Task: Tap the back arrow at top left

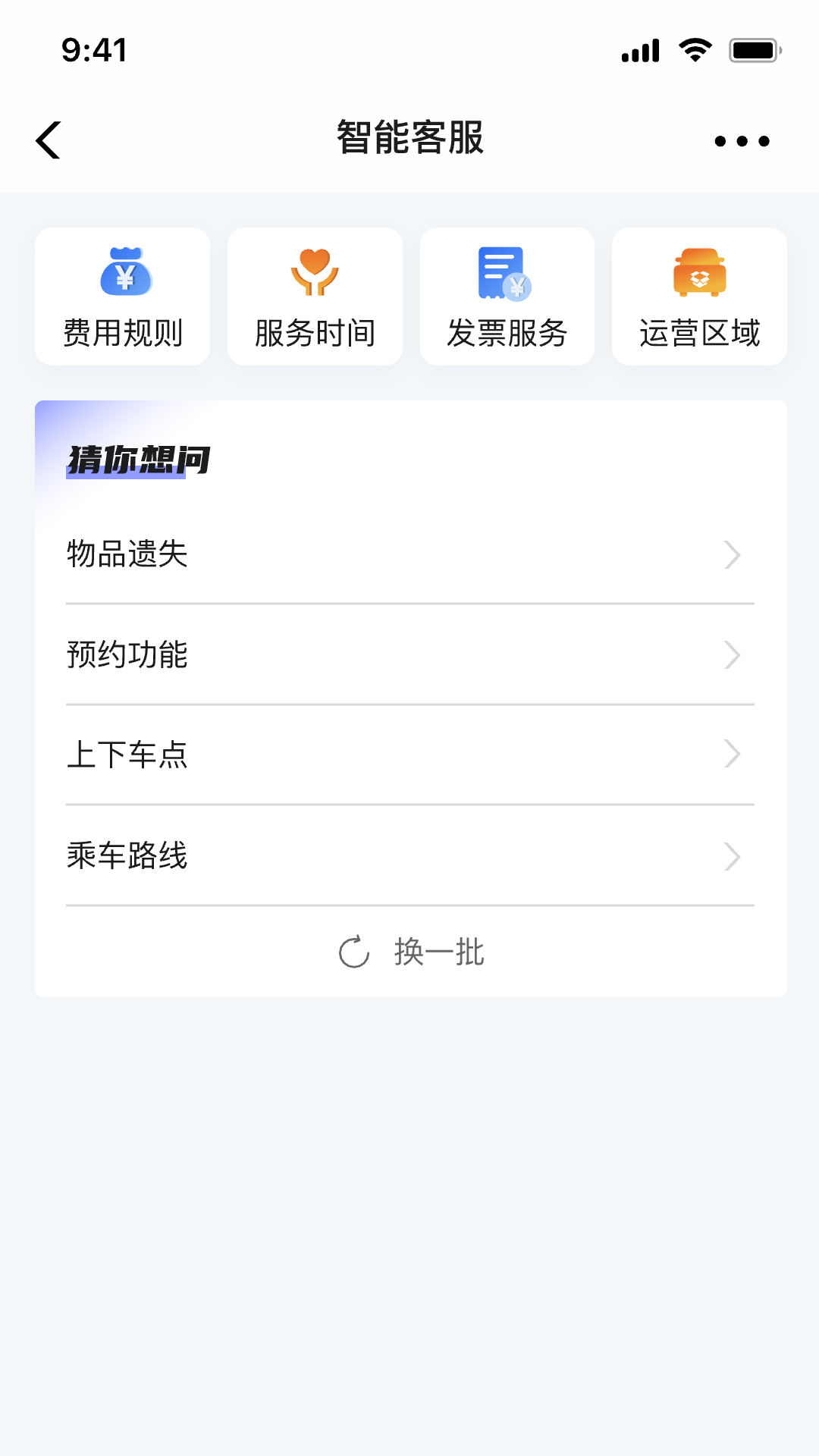Action: pos(47,140)
